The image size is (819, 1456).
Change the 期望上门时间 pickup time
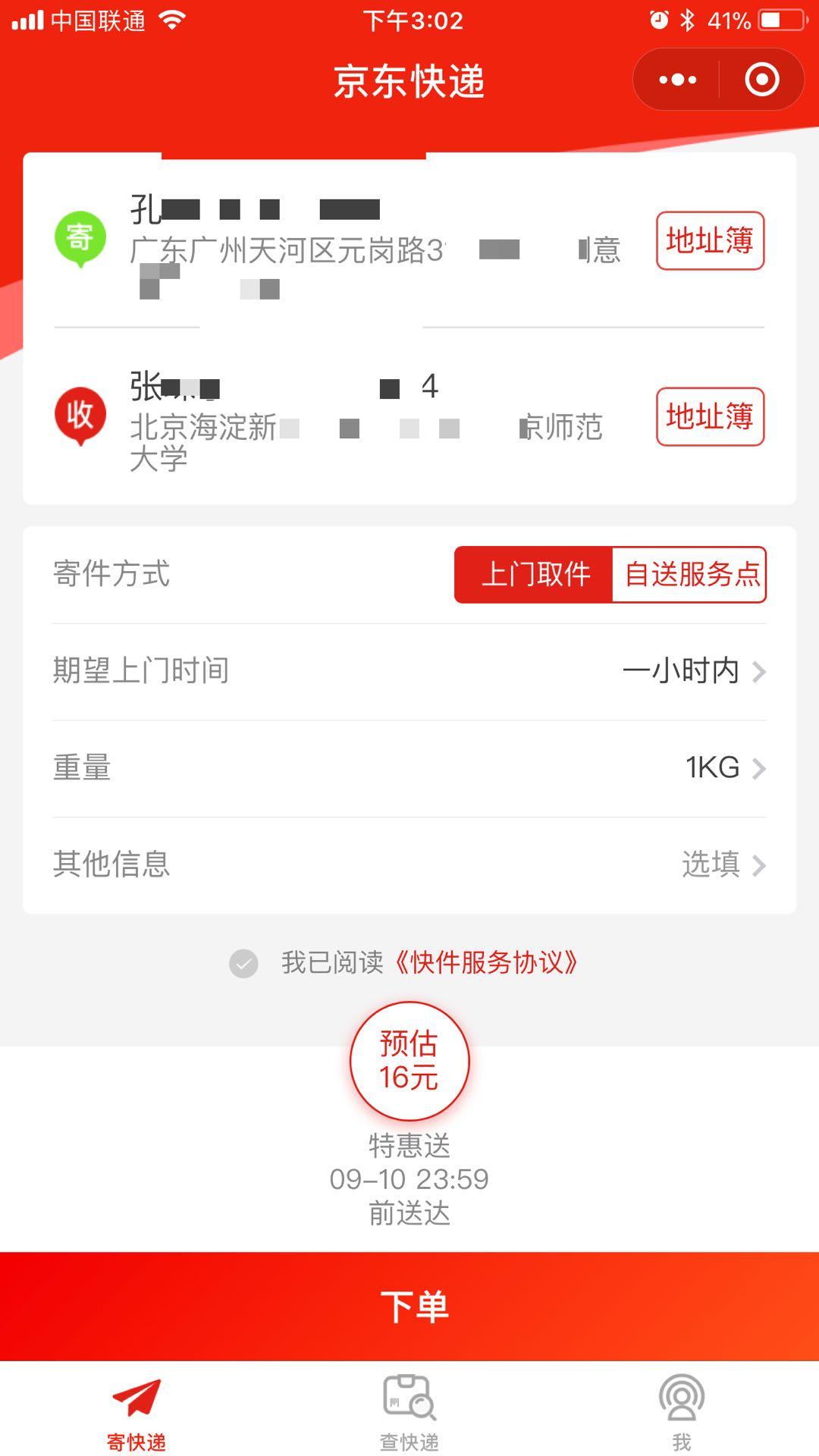[409, 671]
